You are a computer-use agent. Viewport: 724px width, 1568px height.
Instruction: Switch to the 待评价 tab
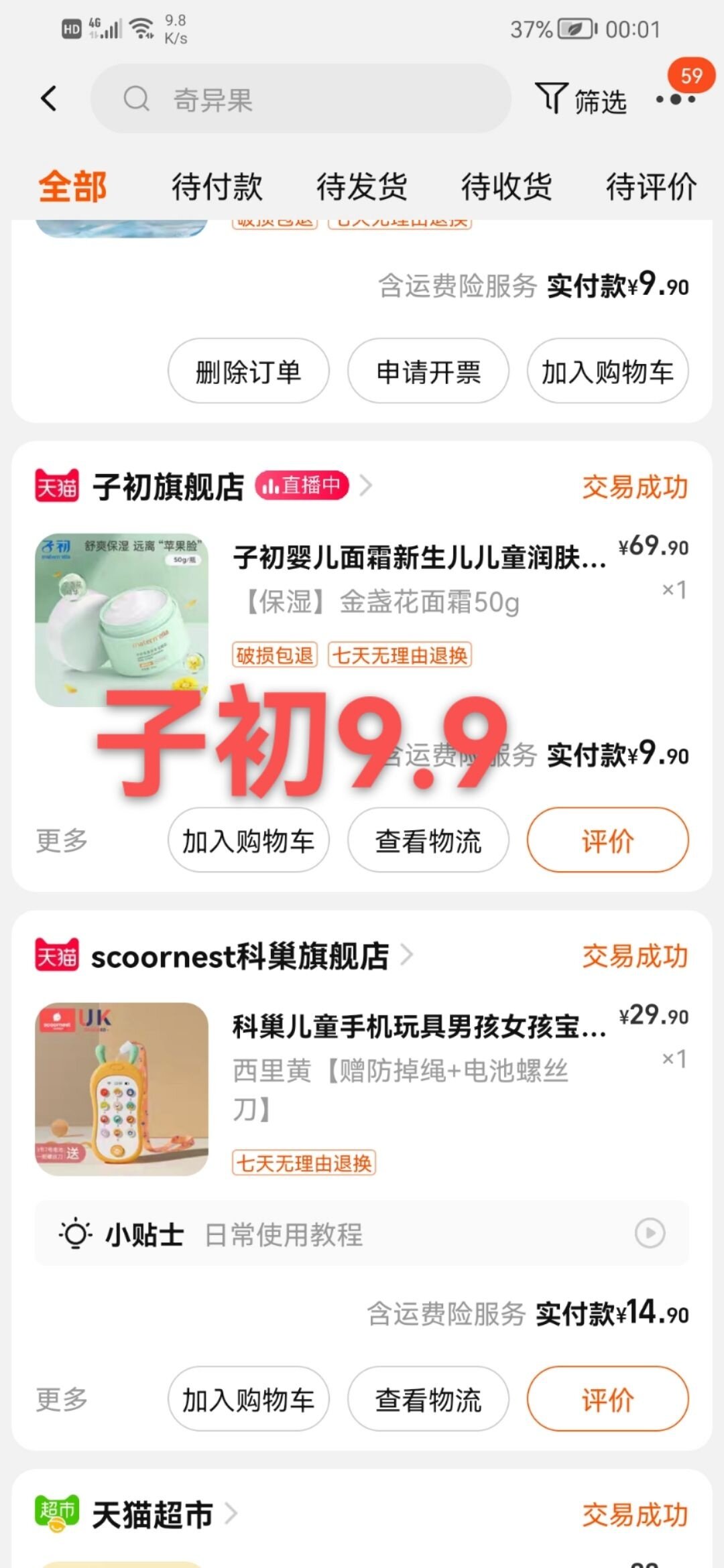pyautogui.click(x=652, y=186)
